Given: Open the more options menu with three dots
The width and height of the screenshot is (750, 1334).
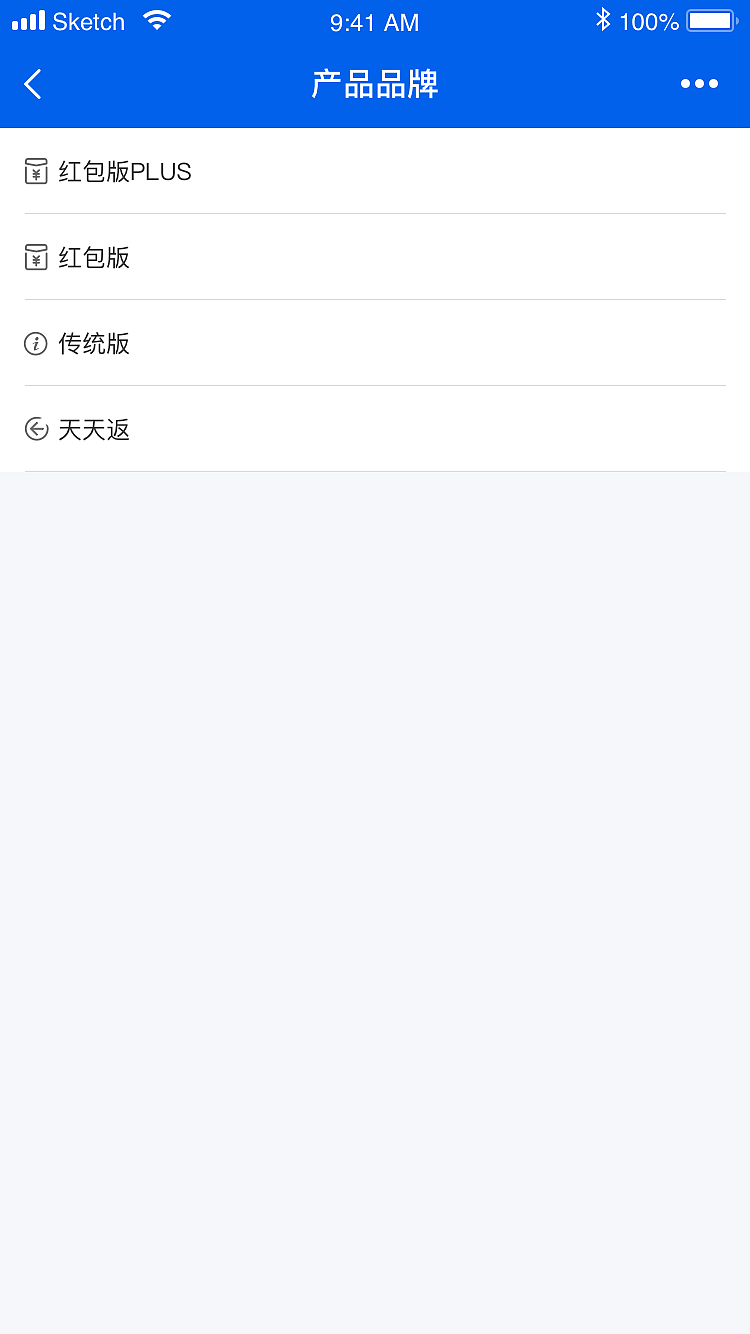Looking at the screenshot, I should (699, 84).
